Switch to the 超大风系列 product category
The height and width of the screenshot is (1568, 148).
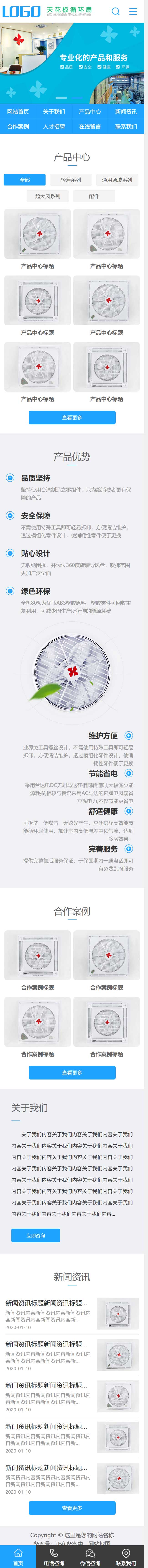48,196
